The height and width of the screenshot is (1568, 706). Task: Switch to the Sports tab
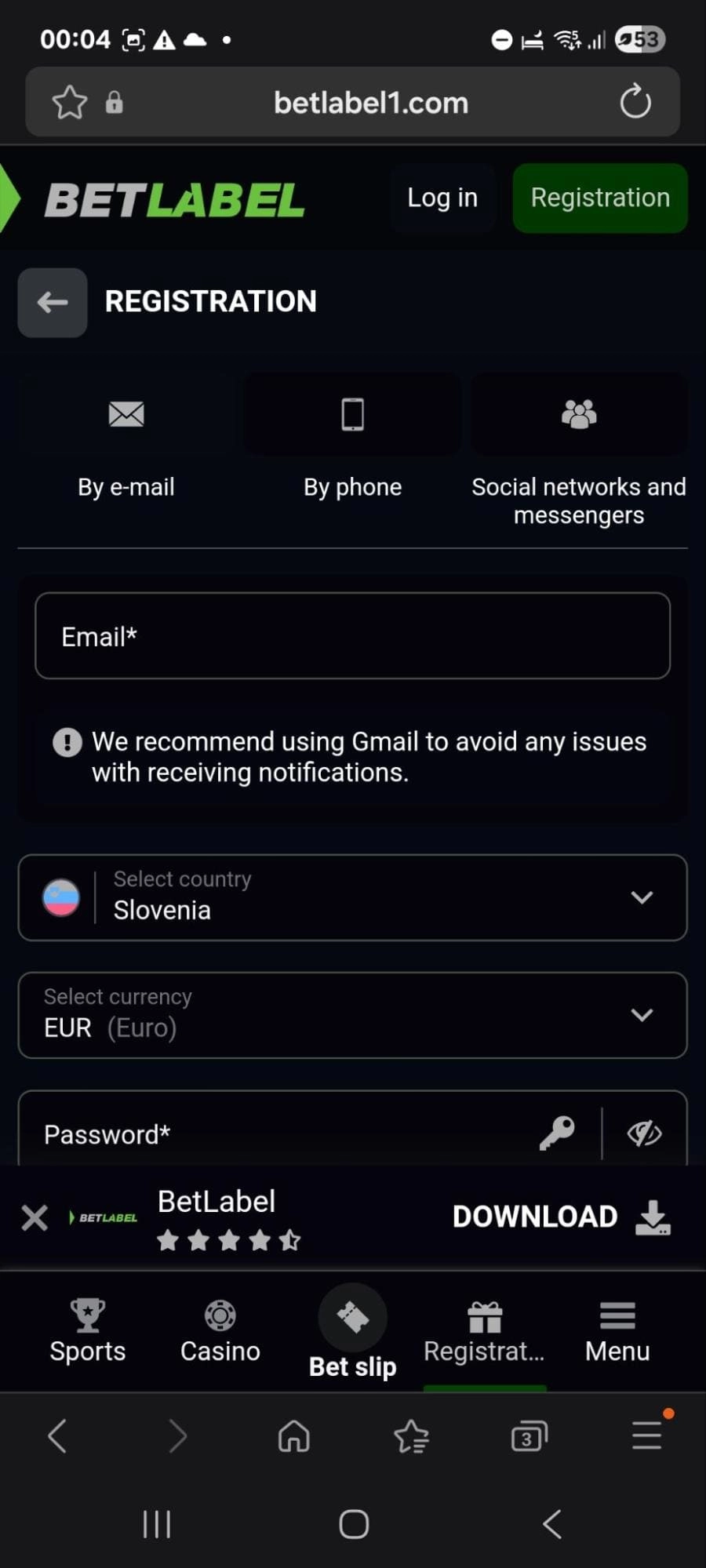(x=88, y=1331)
